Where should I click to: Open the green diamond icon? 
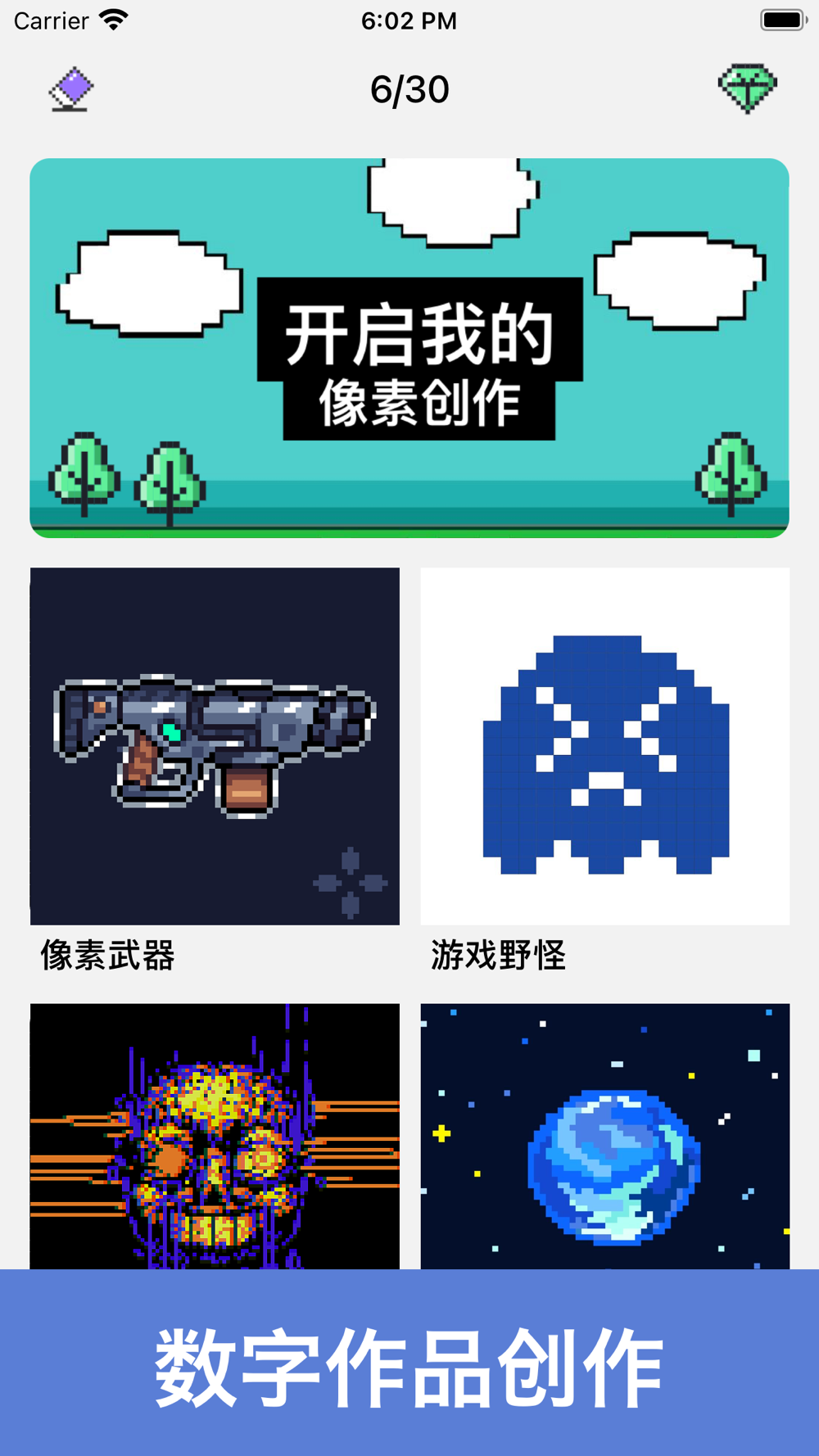coord(747,88)
